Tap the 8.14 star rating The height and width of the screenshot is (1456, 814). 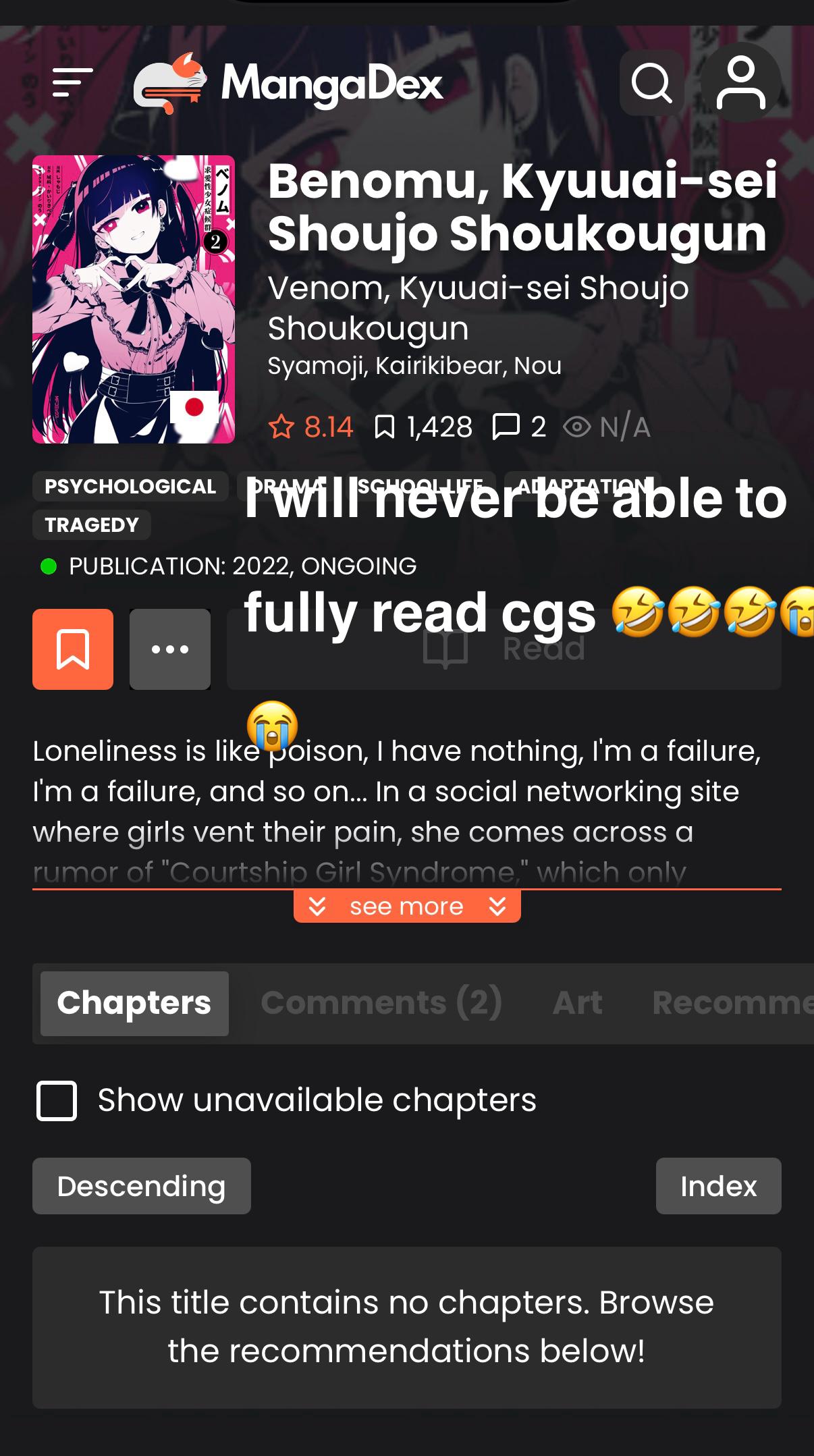311,427
